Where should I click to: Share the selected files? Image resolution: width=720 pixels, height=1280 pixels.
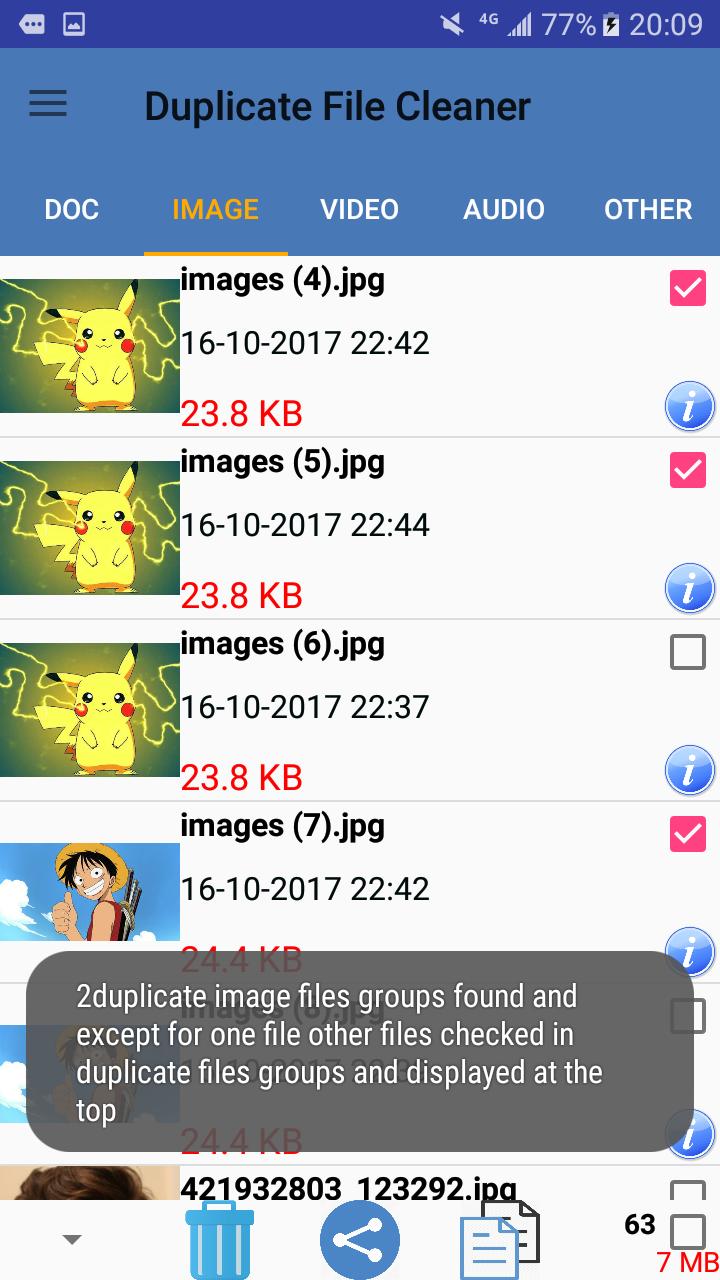point(360,1240)
